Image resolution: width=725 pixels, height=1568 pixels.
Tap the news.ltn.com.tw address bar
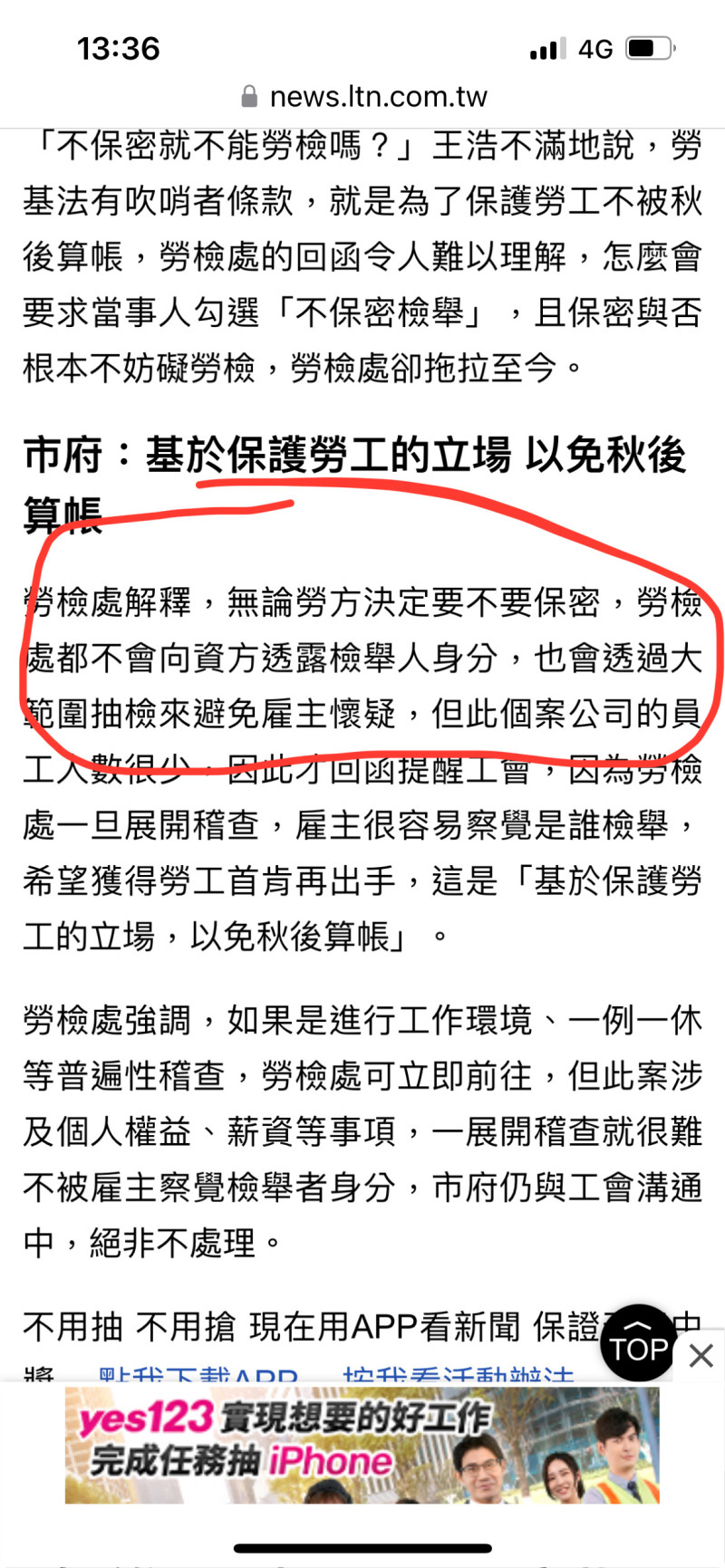tap(363, 96)
